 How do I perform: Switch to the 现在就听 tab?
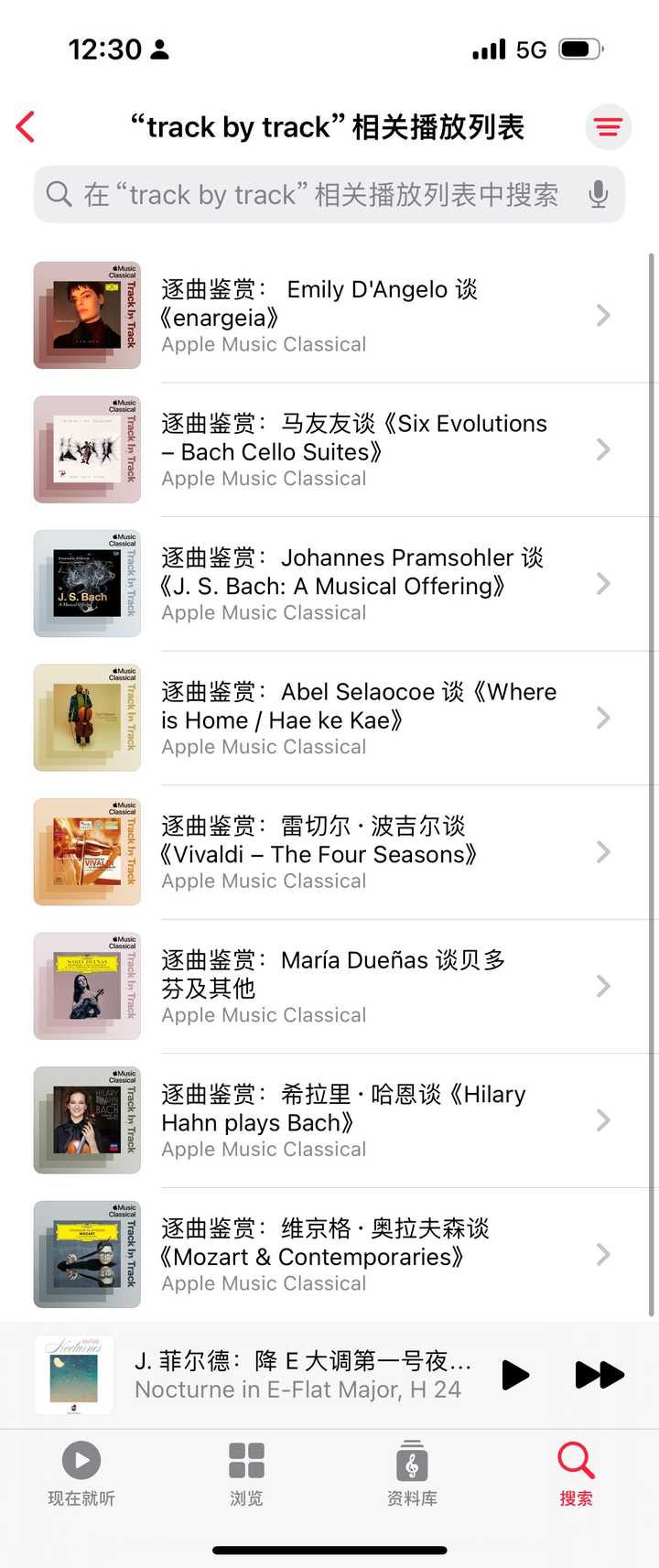[x=81, y=1472]
